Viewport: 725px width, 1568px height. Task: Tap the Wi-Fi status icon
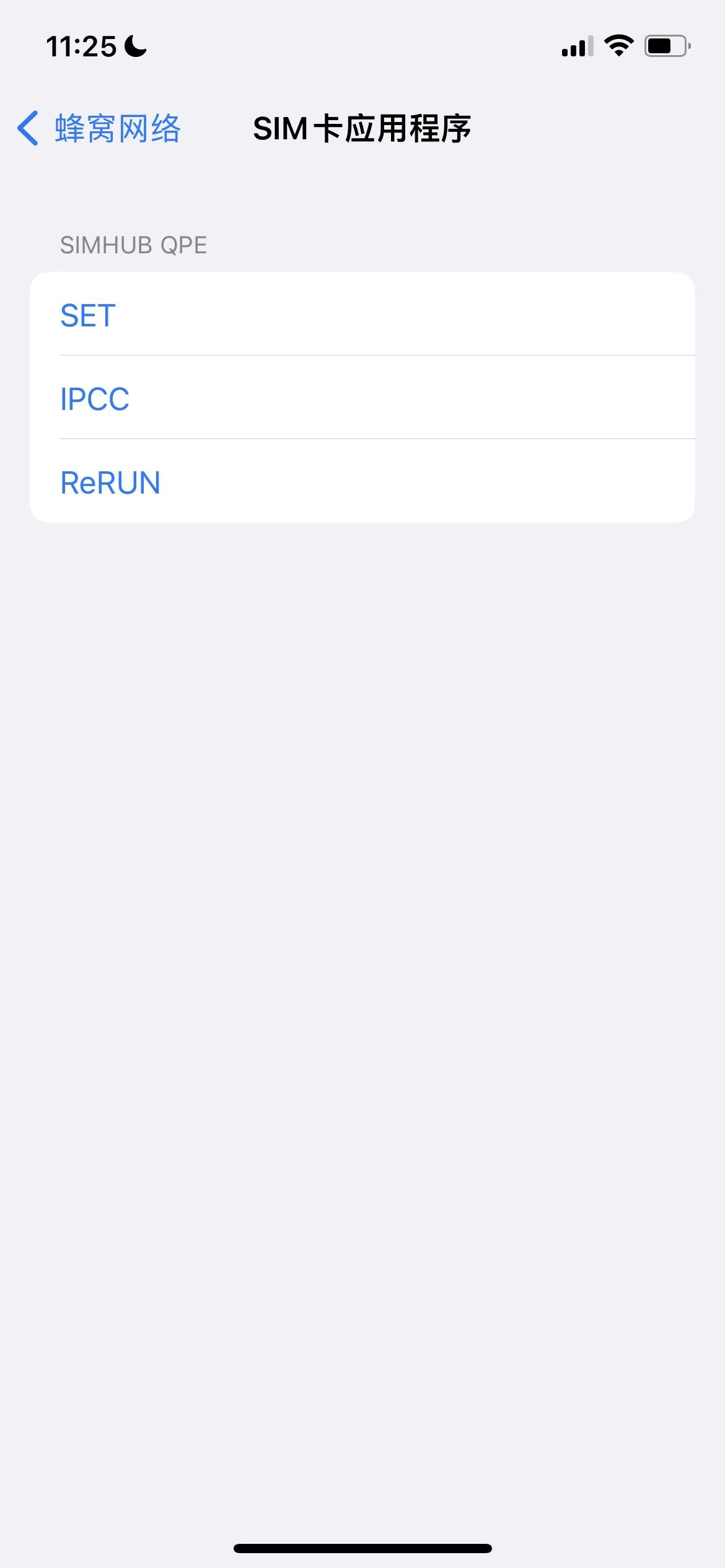point(619,46)
